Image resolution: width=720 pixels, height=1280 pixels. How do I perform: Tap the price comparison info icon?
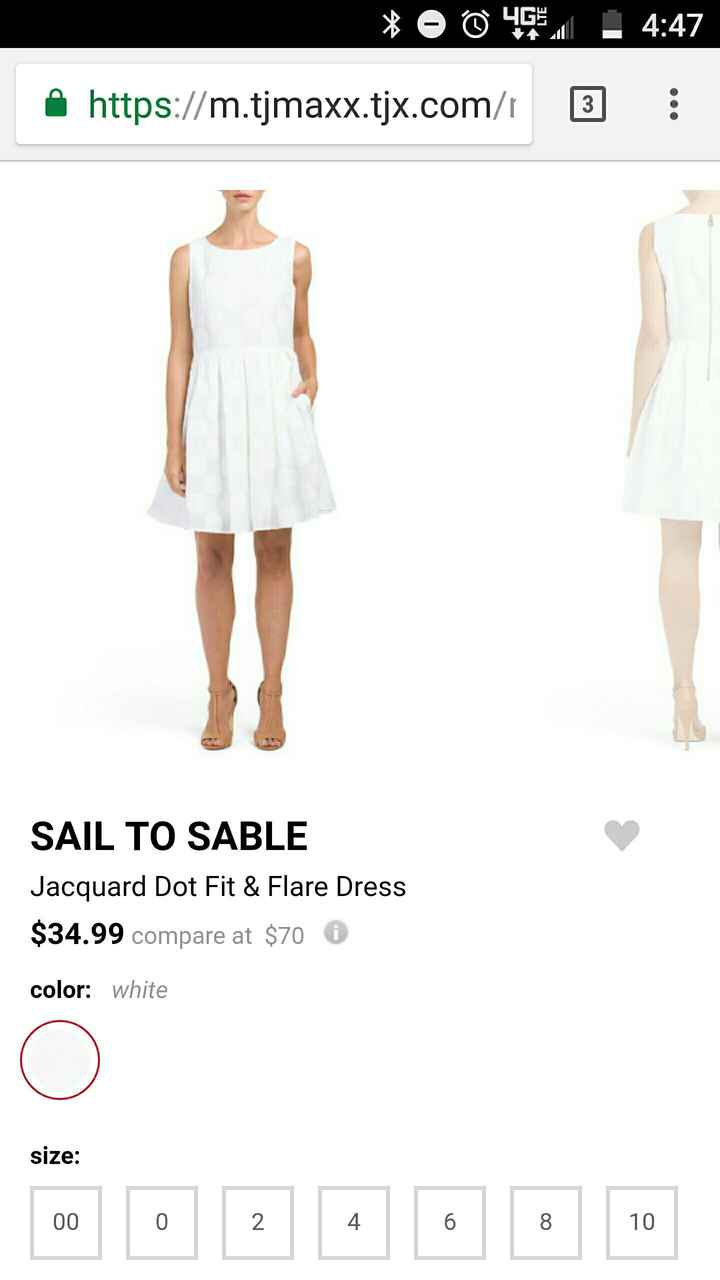point(336,933)
